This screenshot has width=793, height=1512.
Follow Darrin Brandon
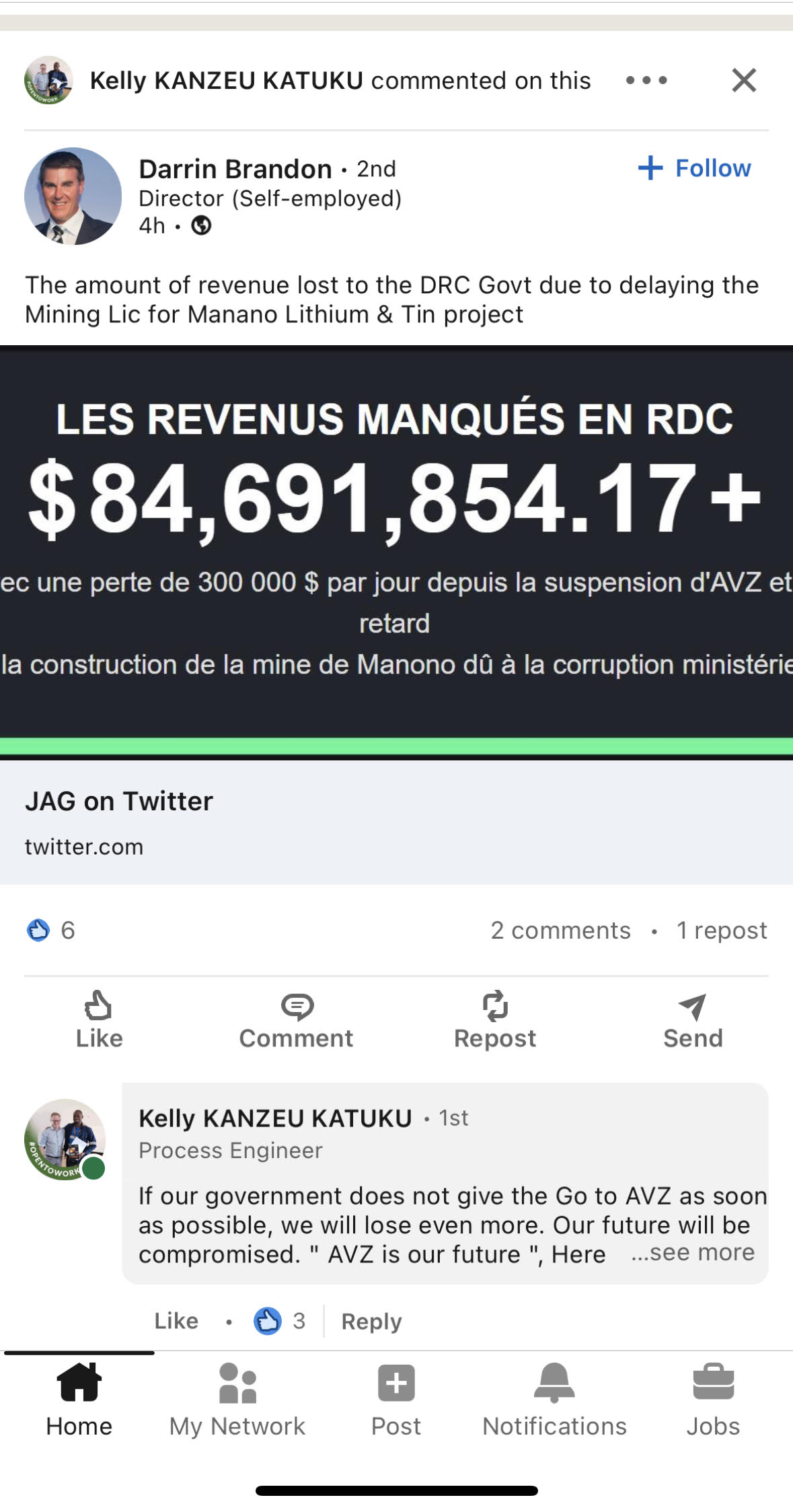tap(695, 168)
